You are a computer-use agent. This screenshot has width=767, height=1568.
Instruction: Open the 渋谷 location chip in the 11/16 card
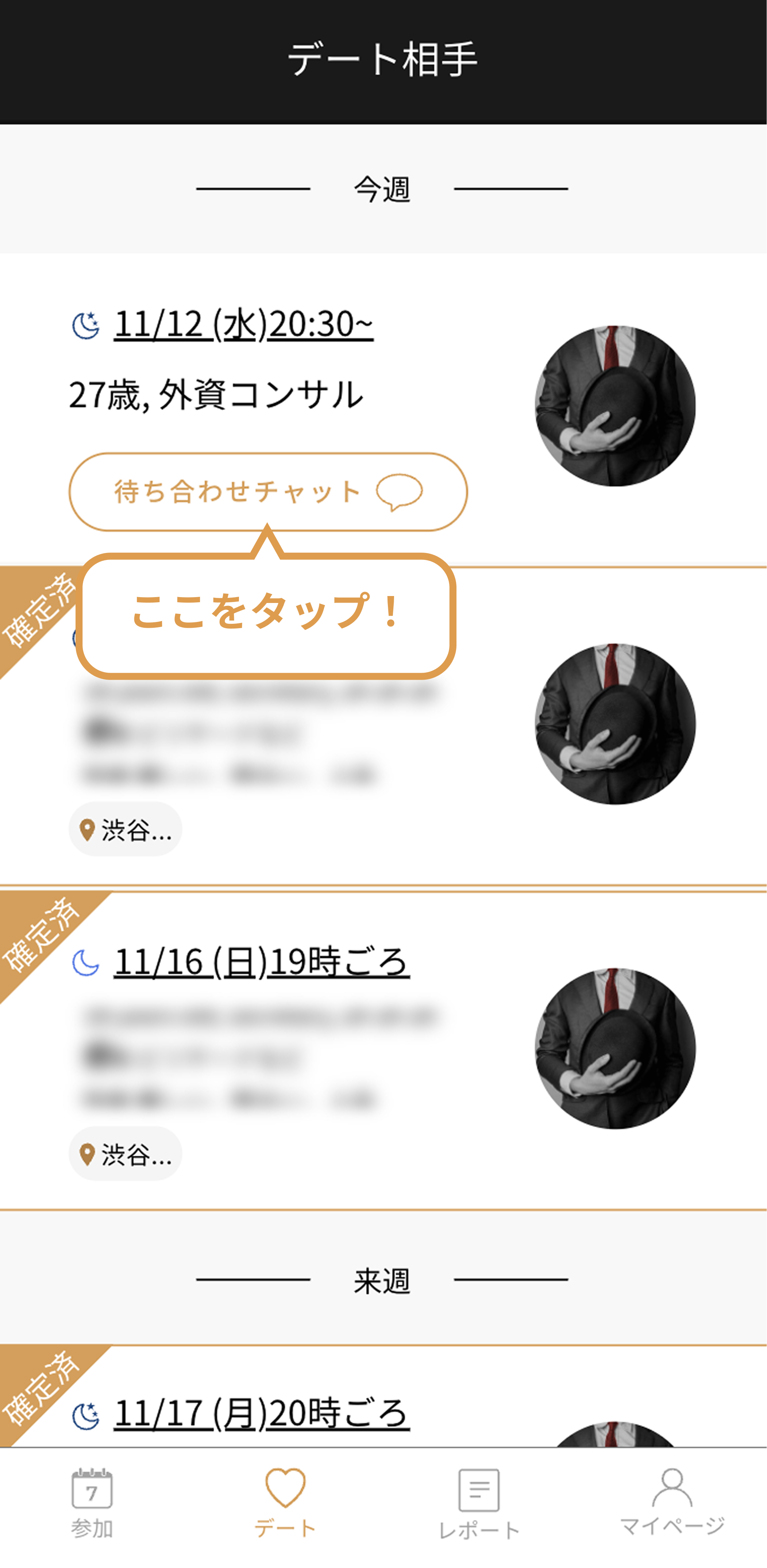point(126,1153)
